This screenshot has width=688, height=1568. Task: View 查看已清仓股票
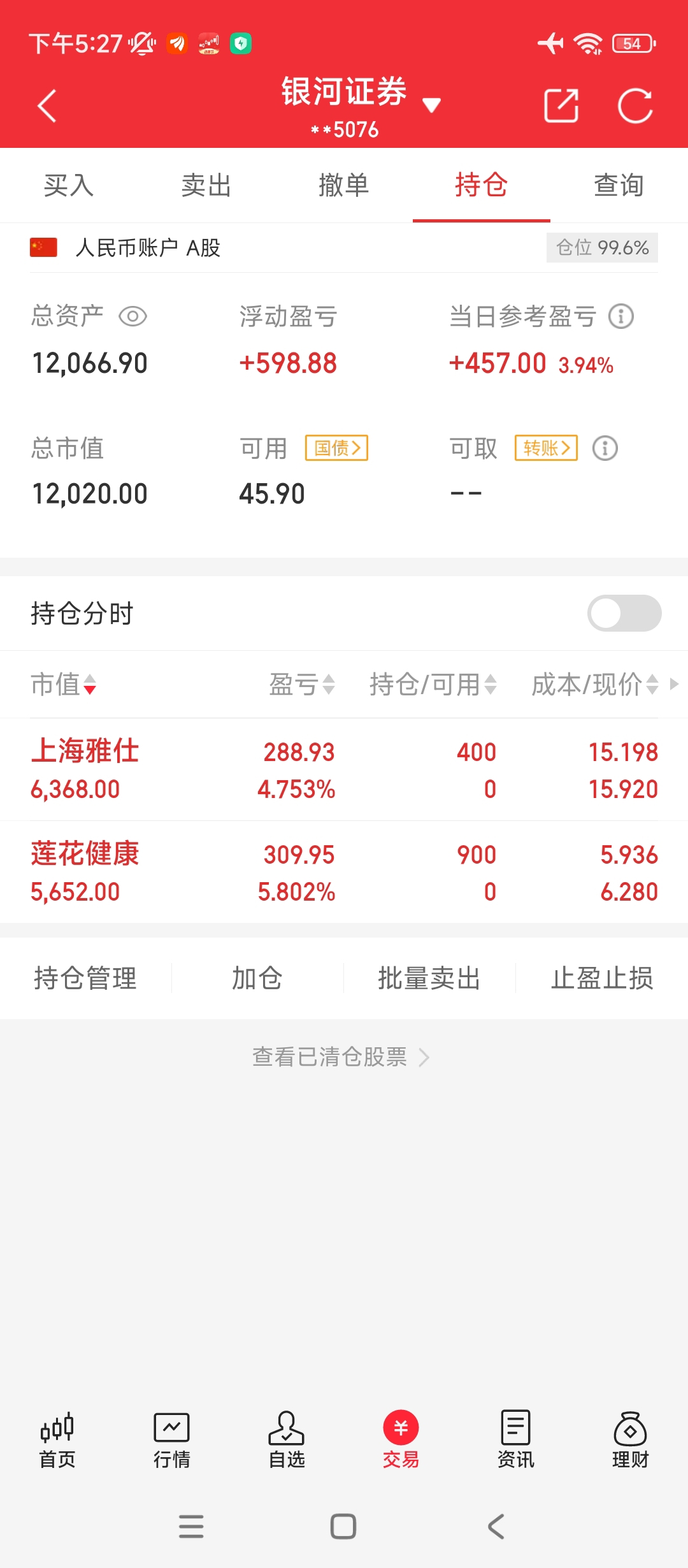tap(341, 1057)
